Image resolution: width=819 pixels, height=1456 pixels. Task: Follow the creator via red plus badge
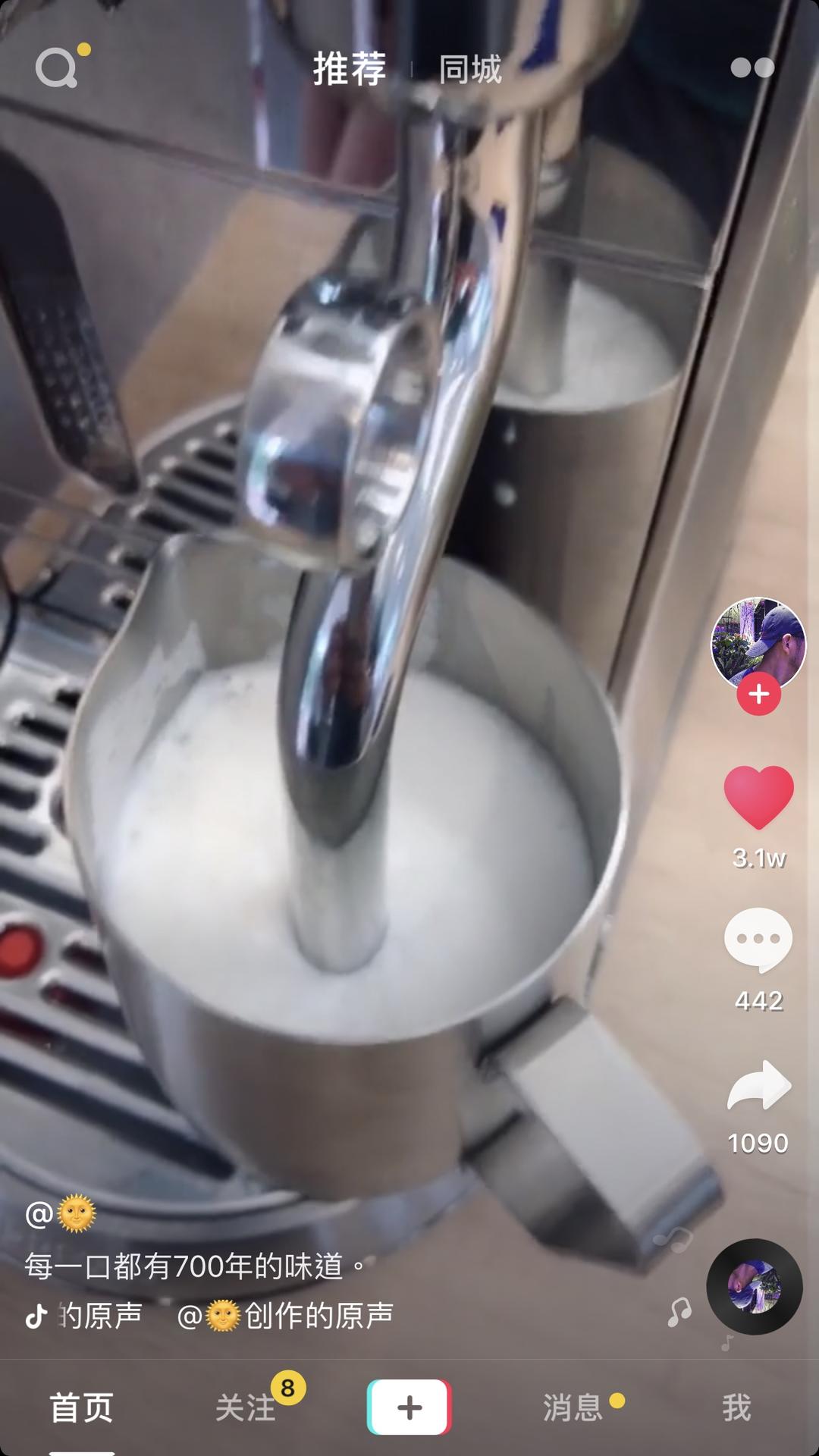point(757,692)
